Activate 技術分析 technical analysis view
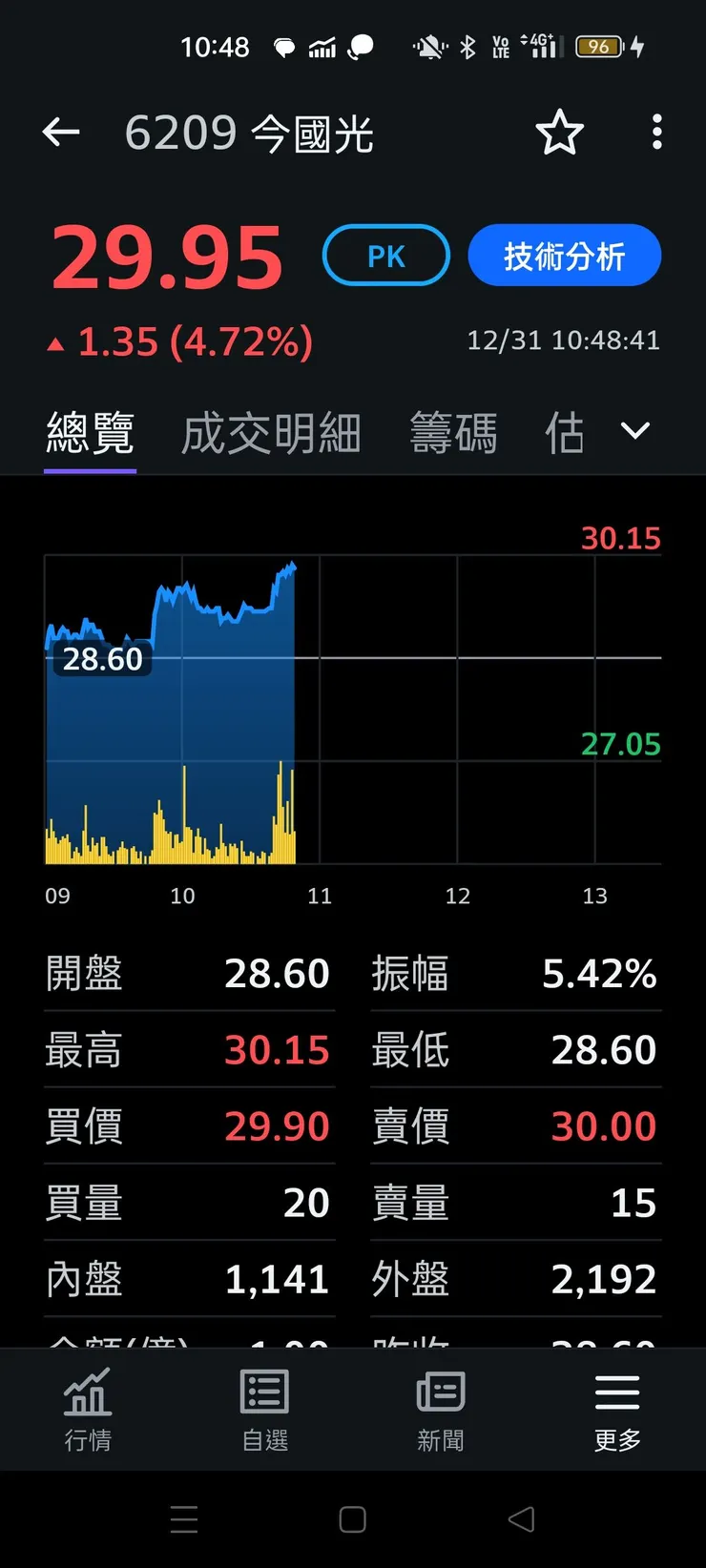The width and height of the screenshot is (706, 1568). point(564,255)
